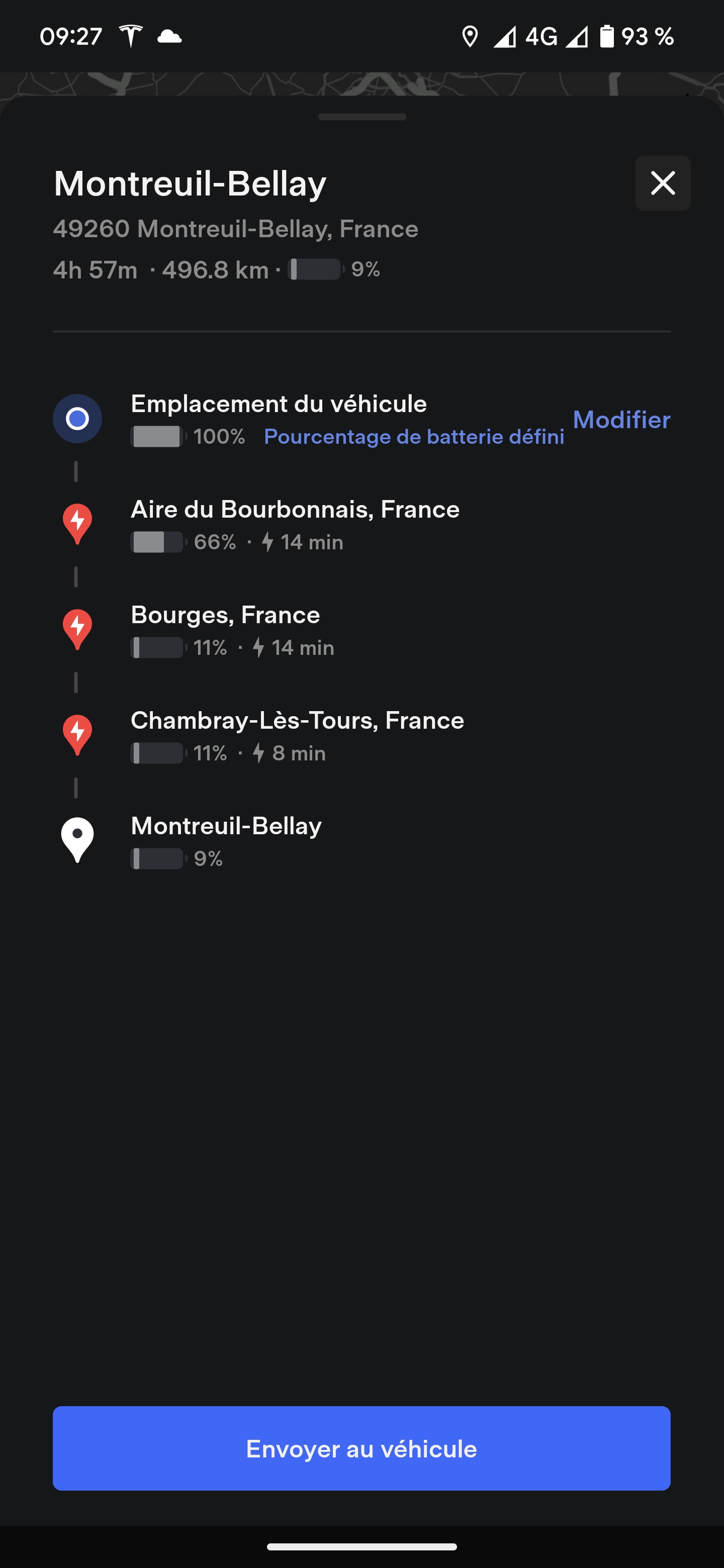Select the Bourges, France charging stop

tap(225, 629)
